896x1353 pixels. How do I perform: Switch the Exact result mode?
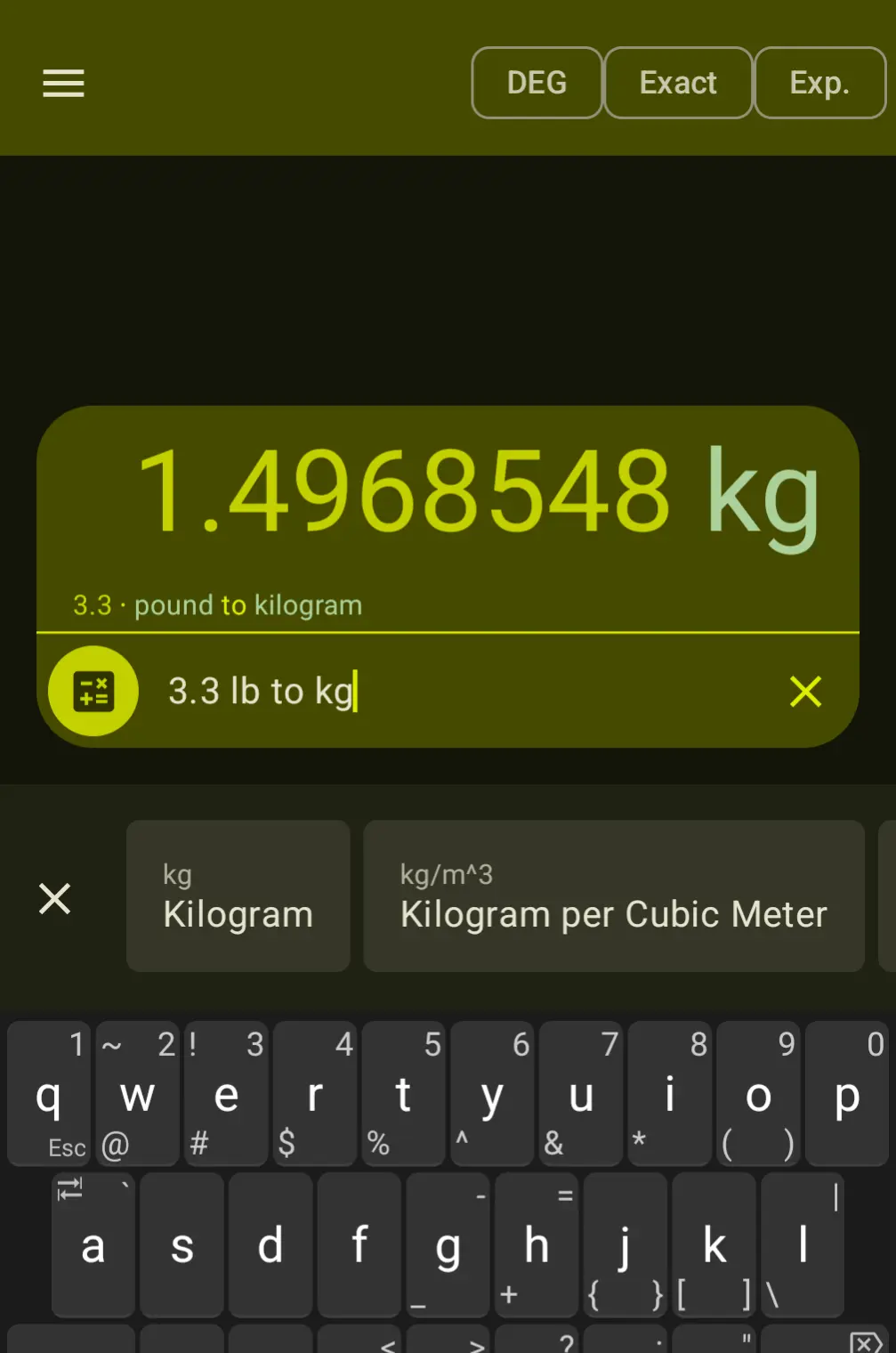(x=678, y=83)
